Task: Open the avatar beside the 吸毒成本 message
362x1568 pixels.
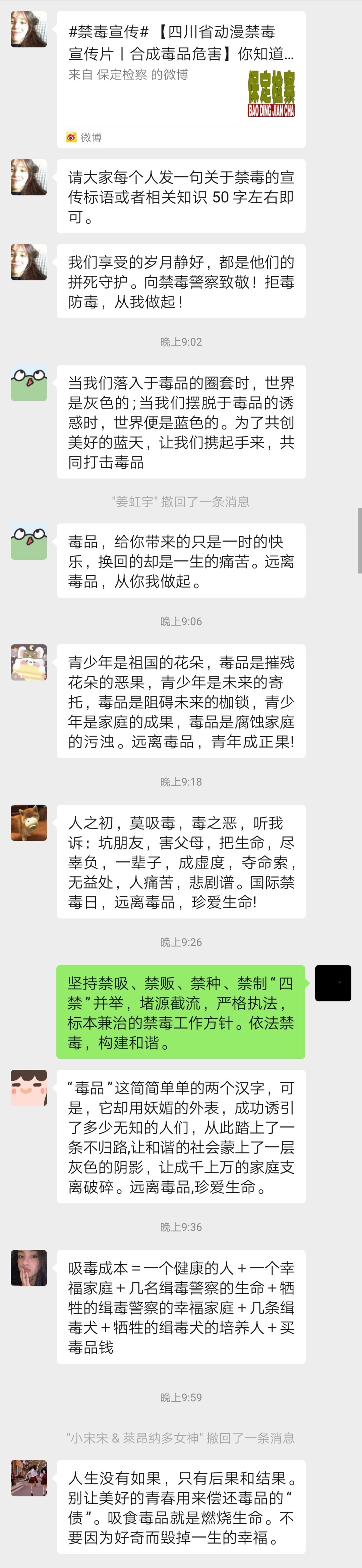Action: (x=28, y=1268)
